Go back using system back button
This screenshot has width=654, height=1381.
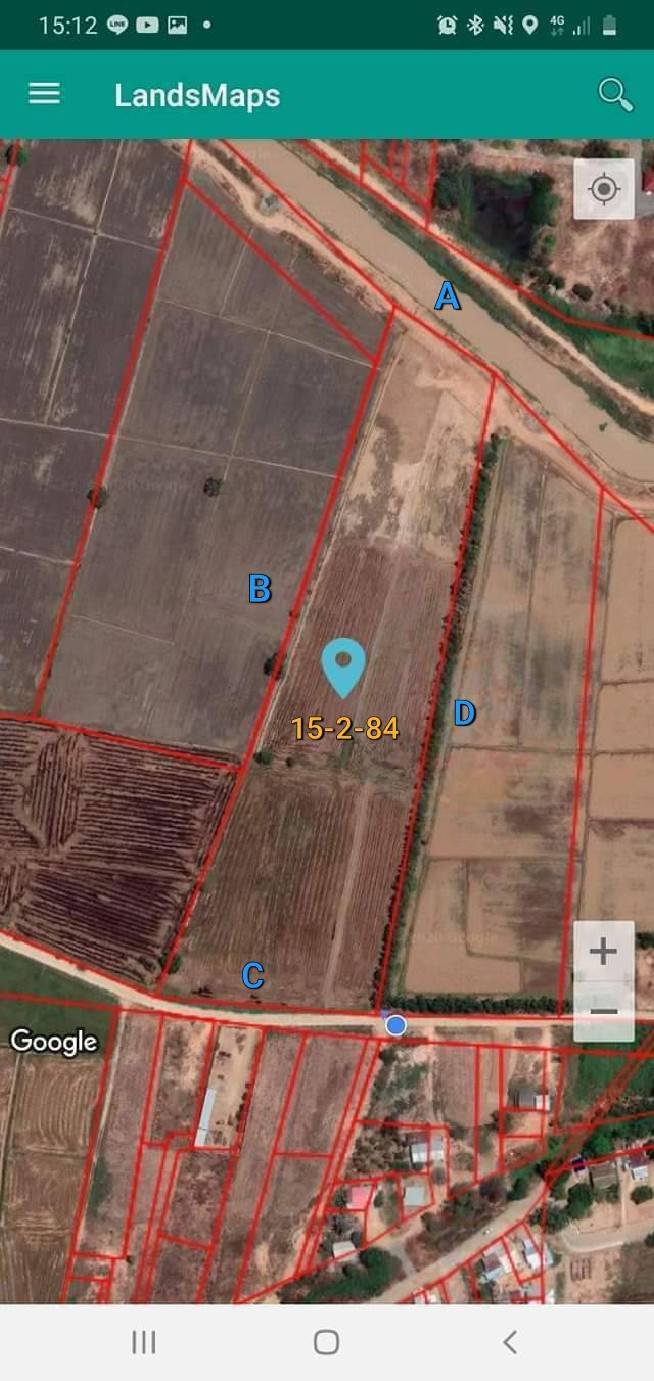tap(510, 1342)
